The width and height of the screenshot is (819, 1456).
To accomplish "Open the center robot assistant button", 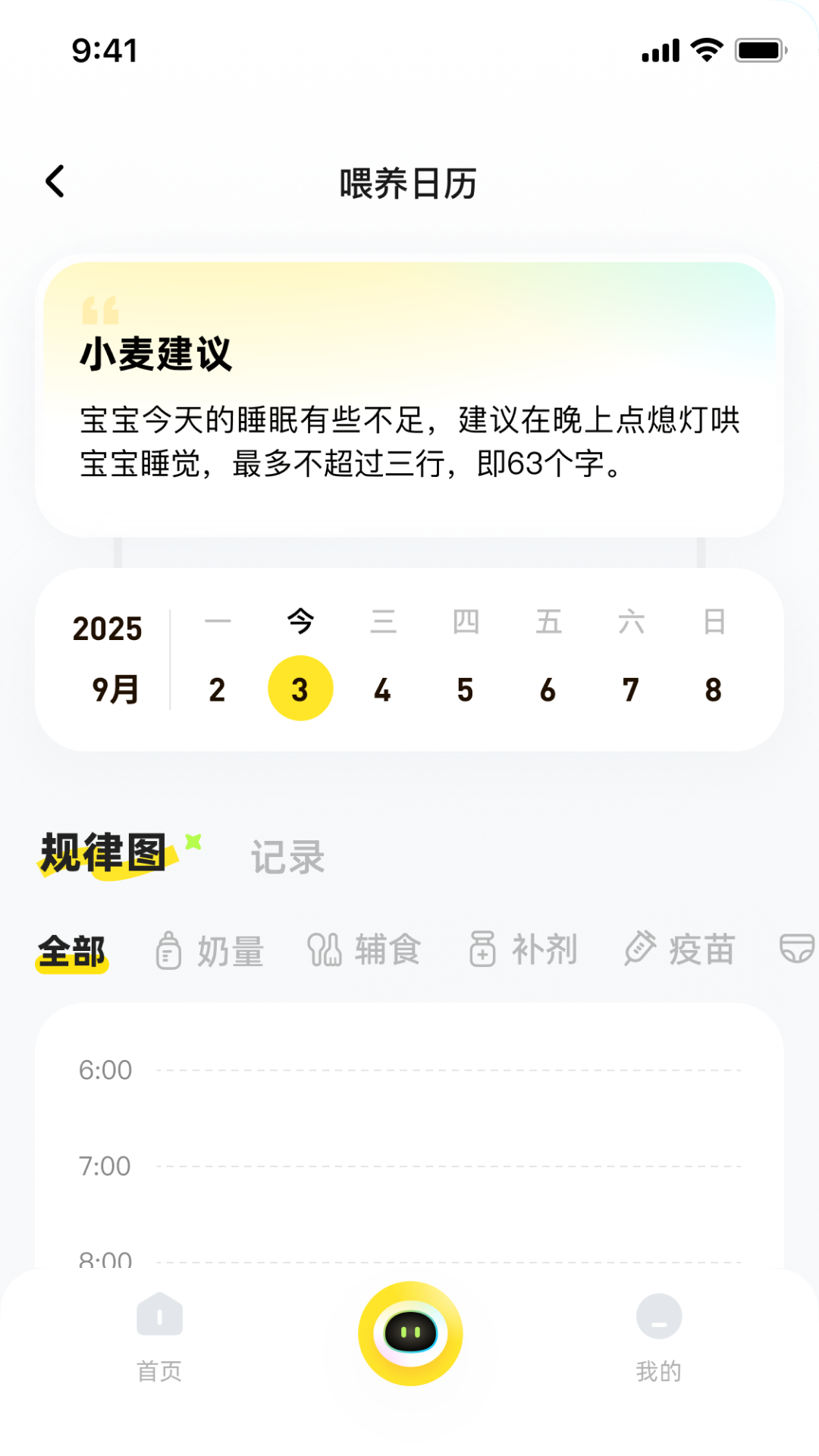I will (410, 1333).
